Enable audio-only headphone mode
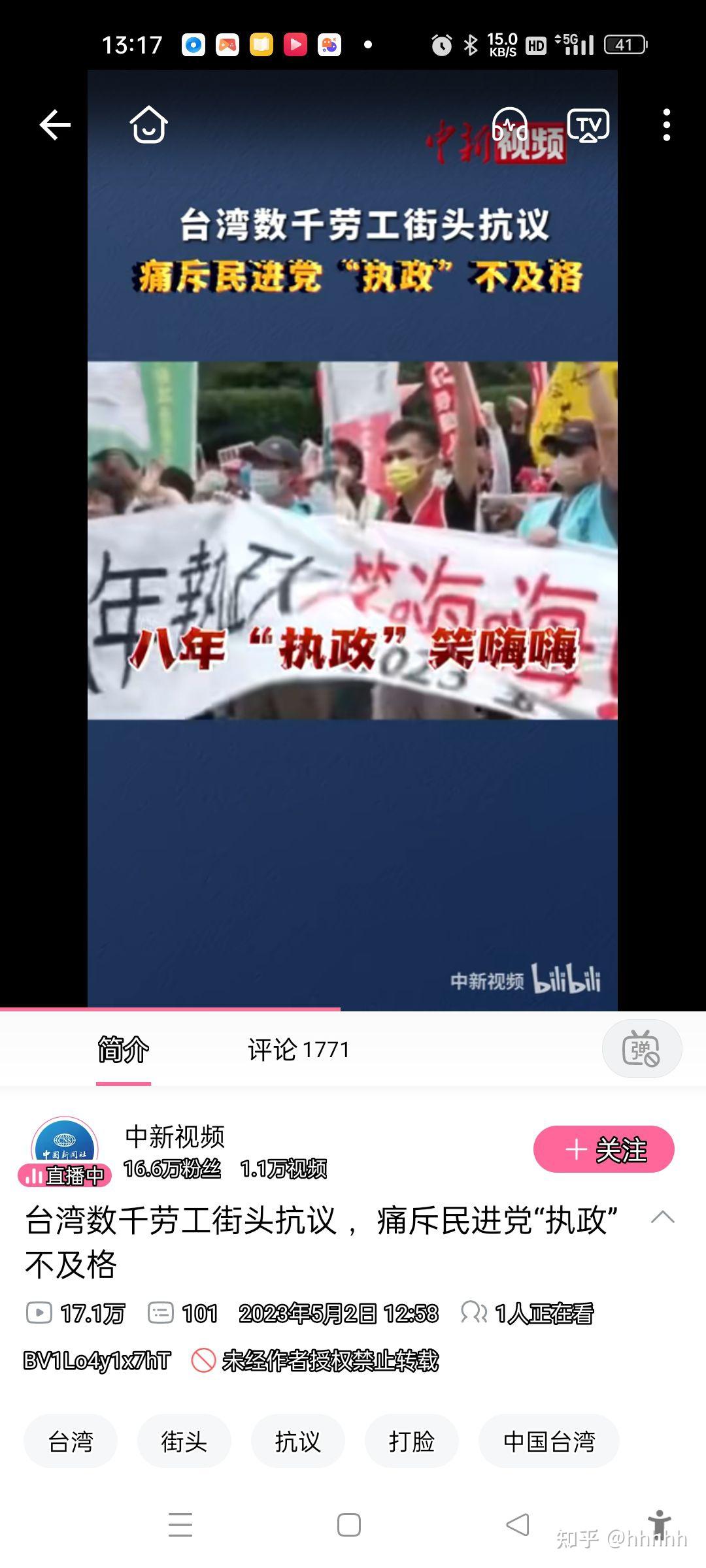Screen dimensions: 706x1568 tap(510, 125)
